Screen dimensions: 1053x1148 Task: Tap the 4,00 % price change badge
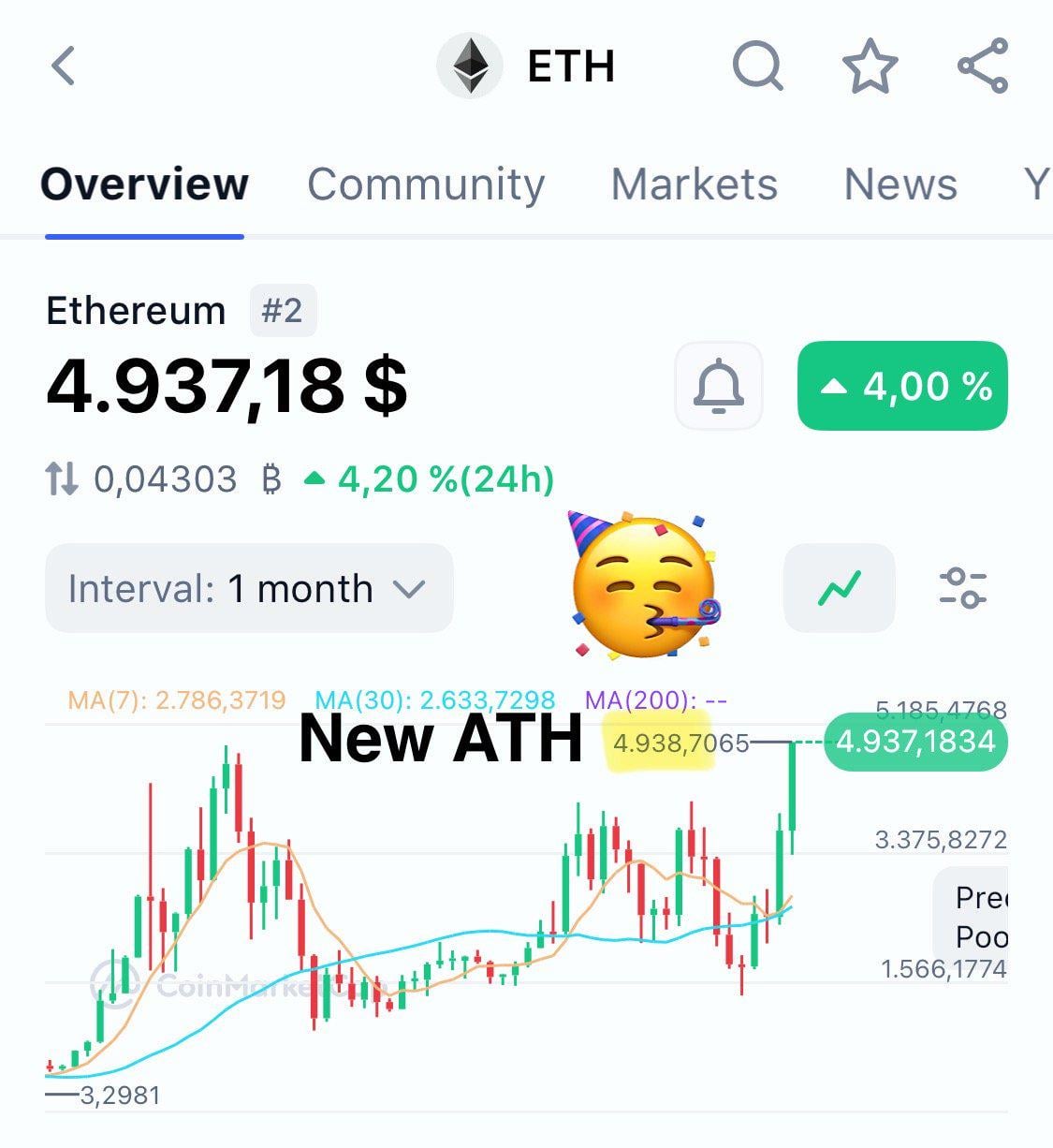[x=902, y=386]
